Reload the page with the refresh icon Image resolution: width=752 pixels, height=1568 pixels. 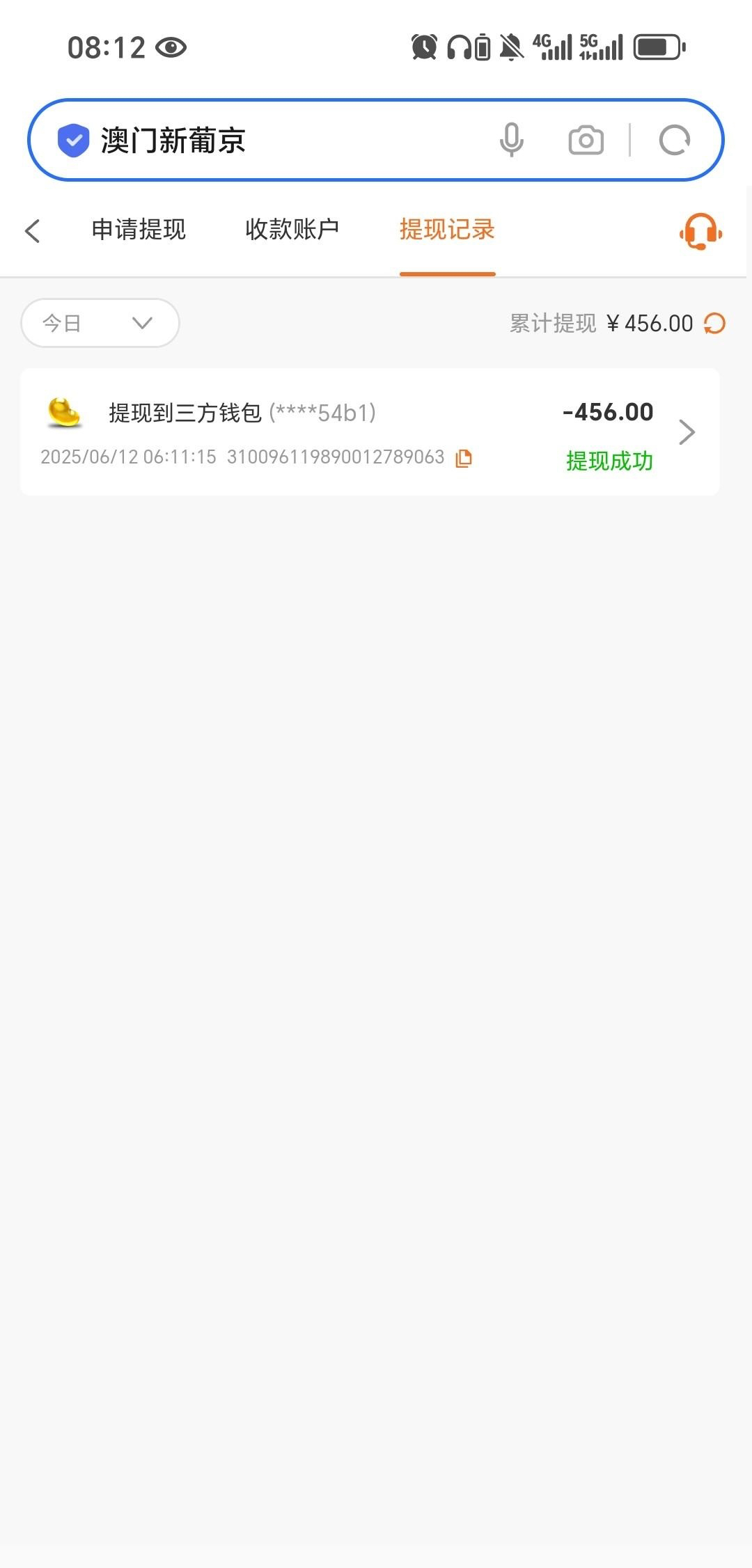click(x=674, y=140)
